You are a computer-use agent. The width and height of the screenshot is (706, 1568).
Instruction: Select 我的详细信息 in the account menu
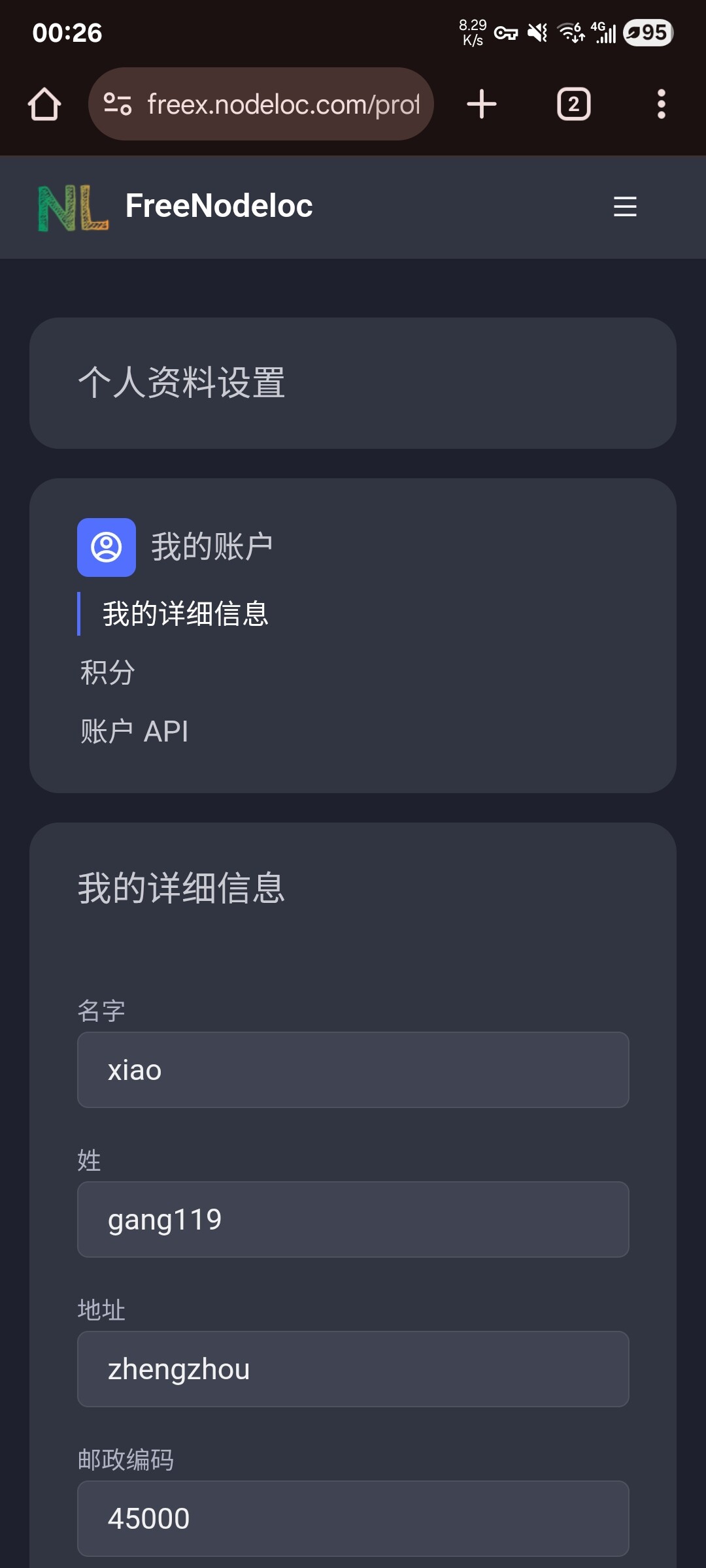coord(186,614)
